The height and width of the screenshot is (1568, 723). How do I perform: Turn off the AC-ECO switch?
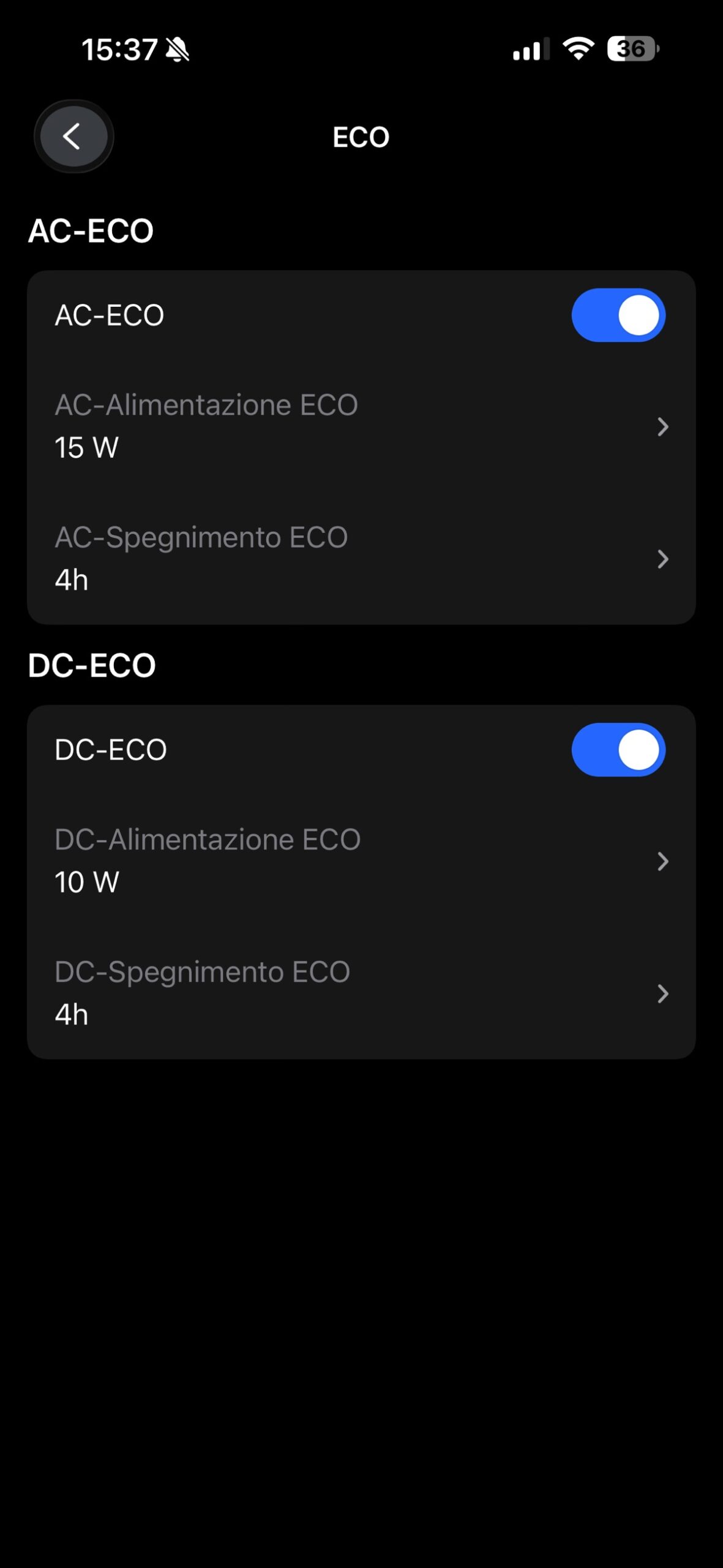(618, 315)
